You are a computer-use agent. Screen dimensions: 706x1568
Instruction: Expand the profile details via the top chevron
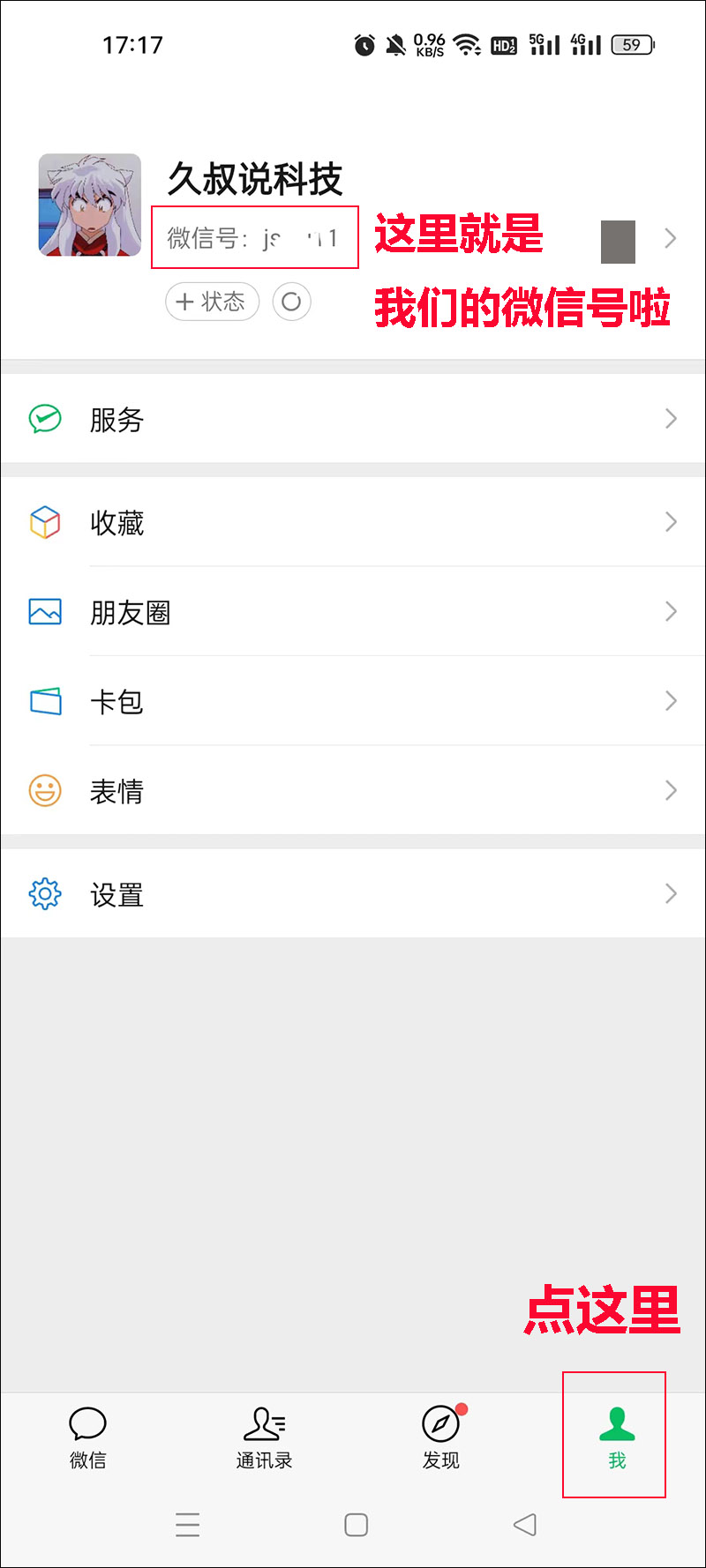[669, 238]
